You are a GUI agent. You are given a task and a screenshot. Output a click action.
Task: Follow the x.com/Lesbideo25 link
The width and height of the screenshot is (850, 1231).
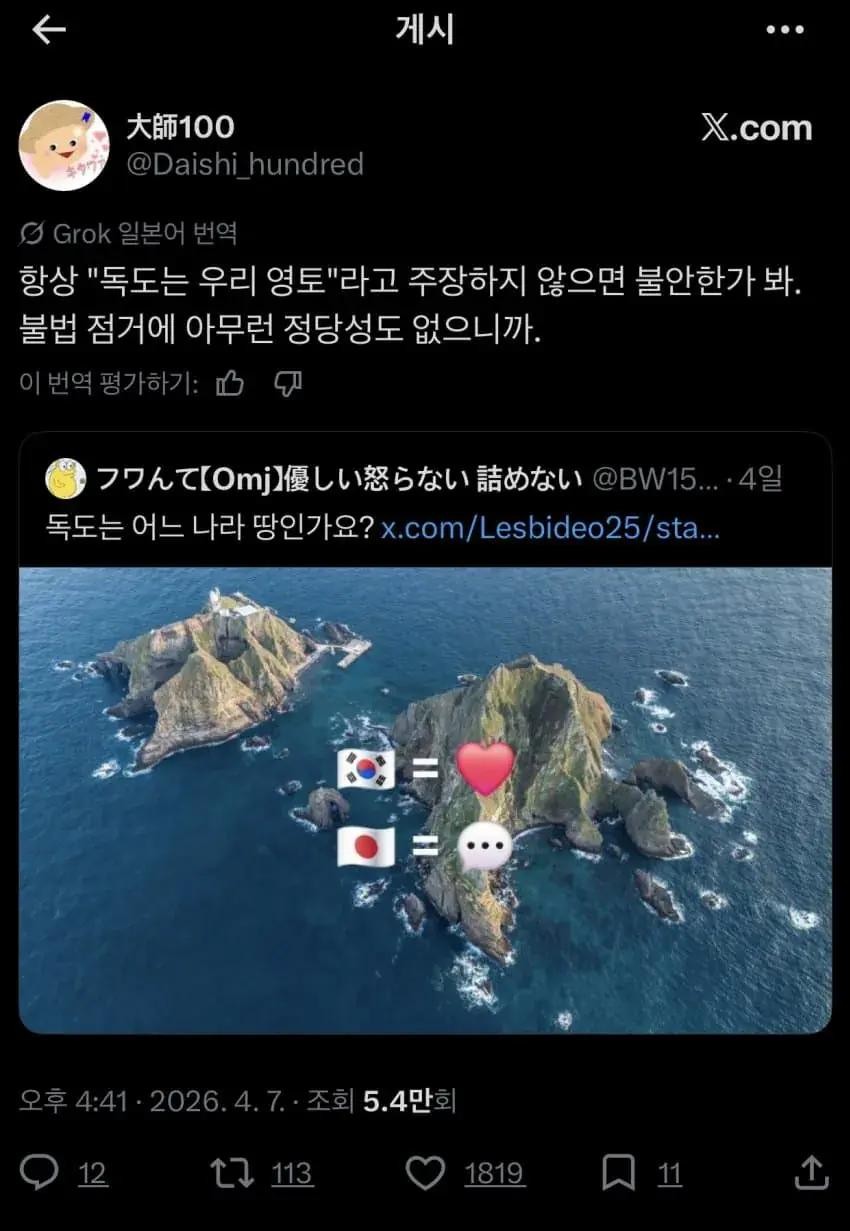551,528
